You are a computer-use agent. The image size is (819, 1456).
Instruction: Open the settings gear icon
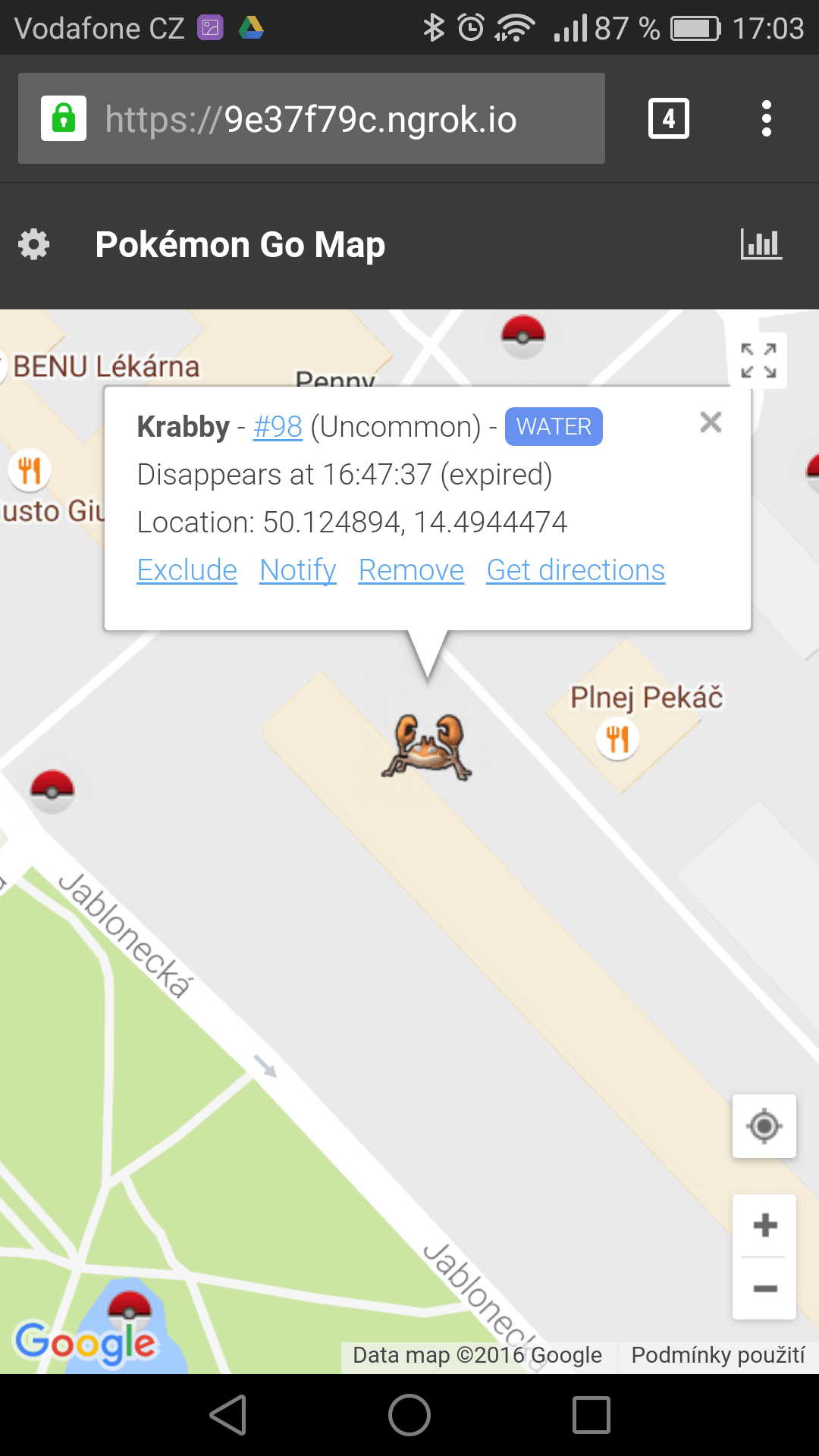coord(34,245)
